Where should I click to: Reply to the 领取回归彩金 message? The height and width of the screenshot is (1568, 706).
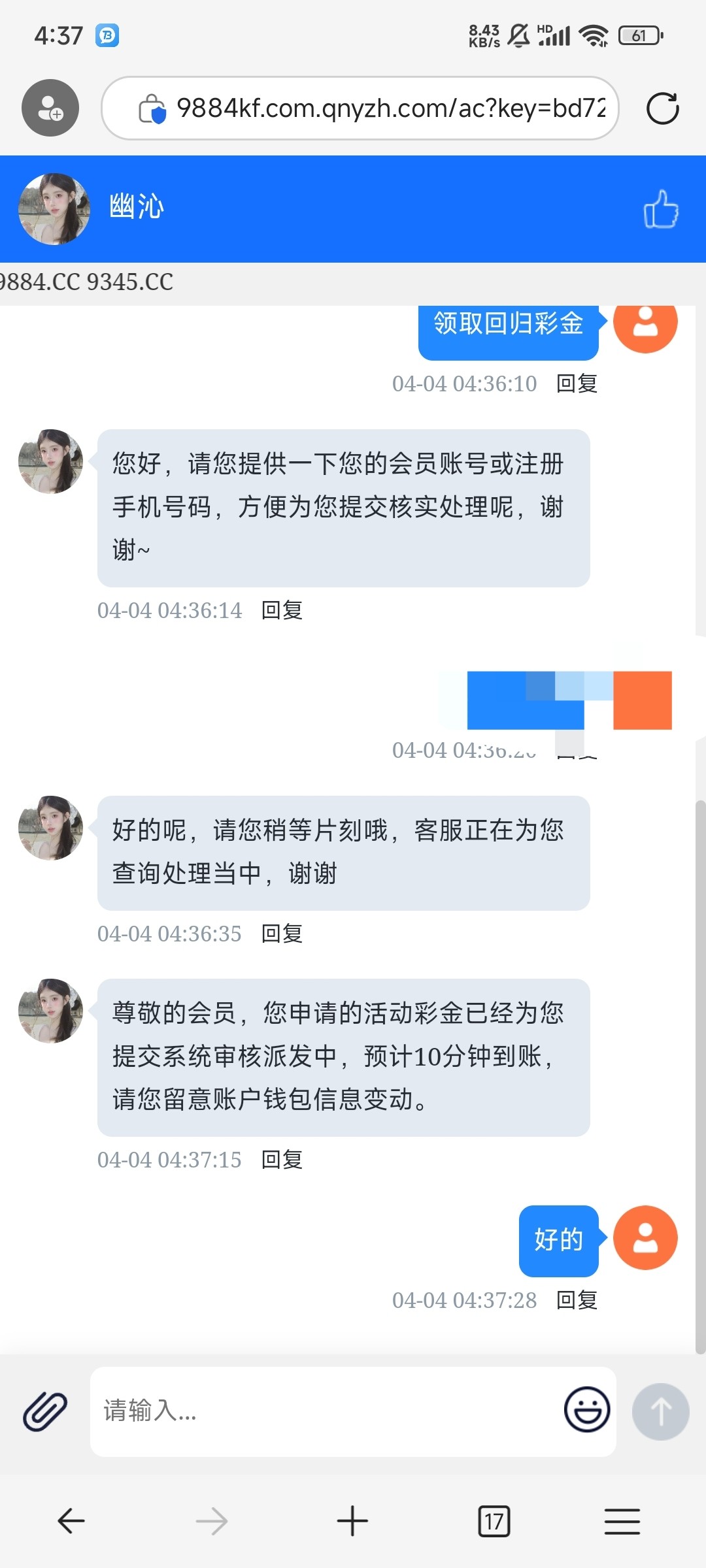577,384
